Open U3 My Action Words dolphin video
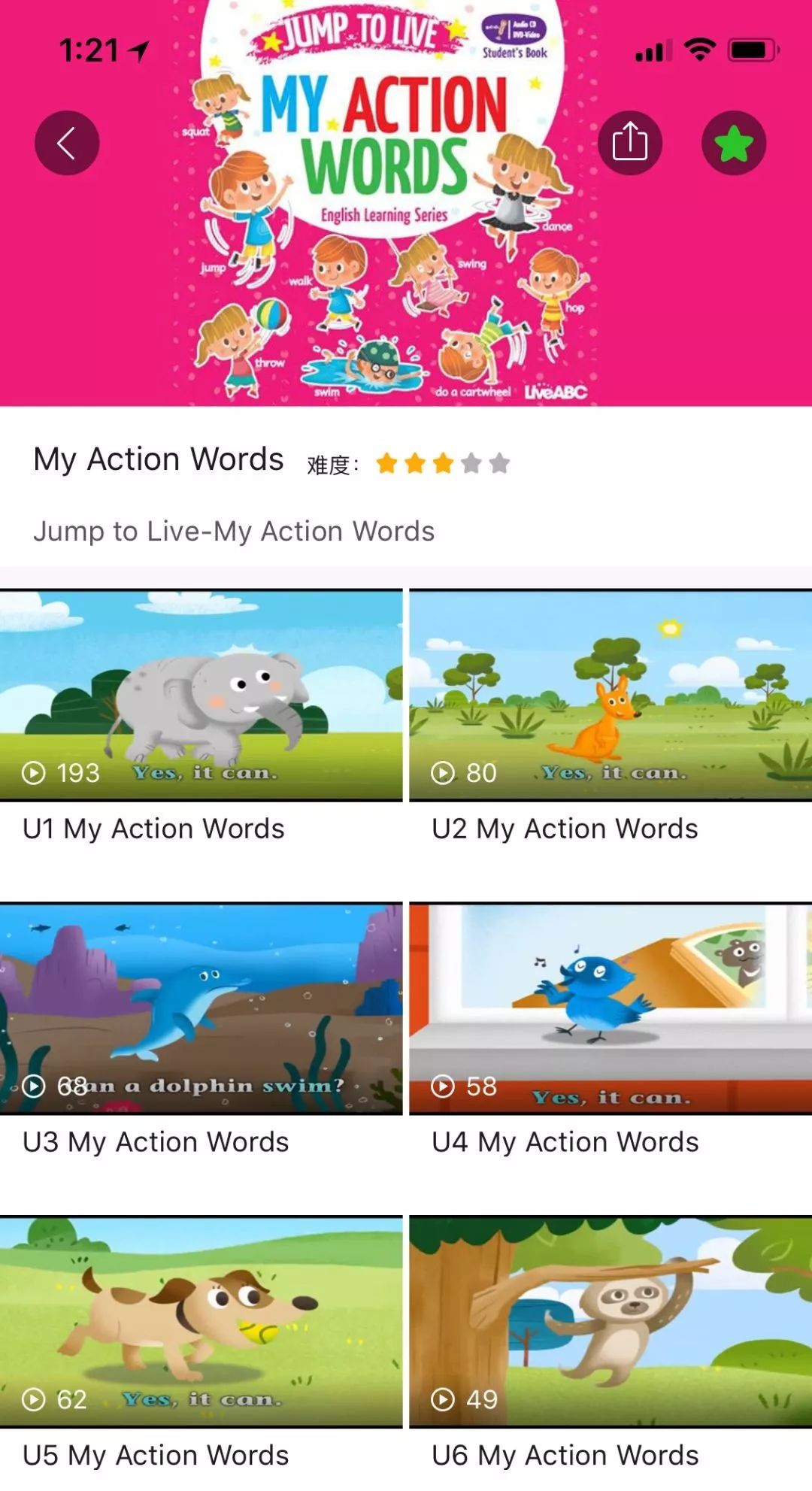The width and height of the screenshot is (812, 1491). (201, 1009)
